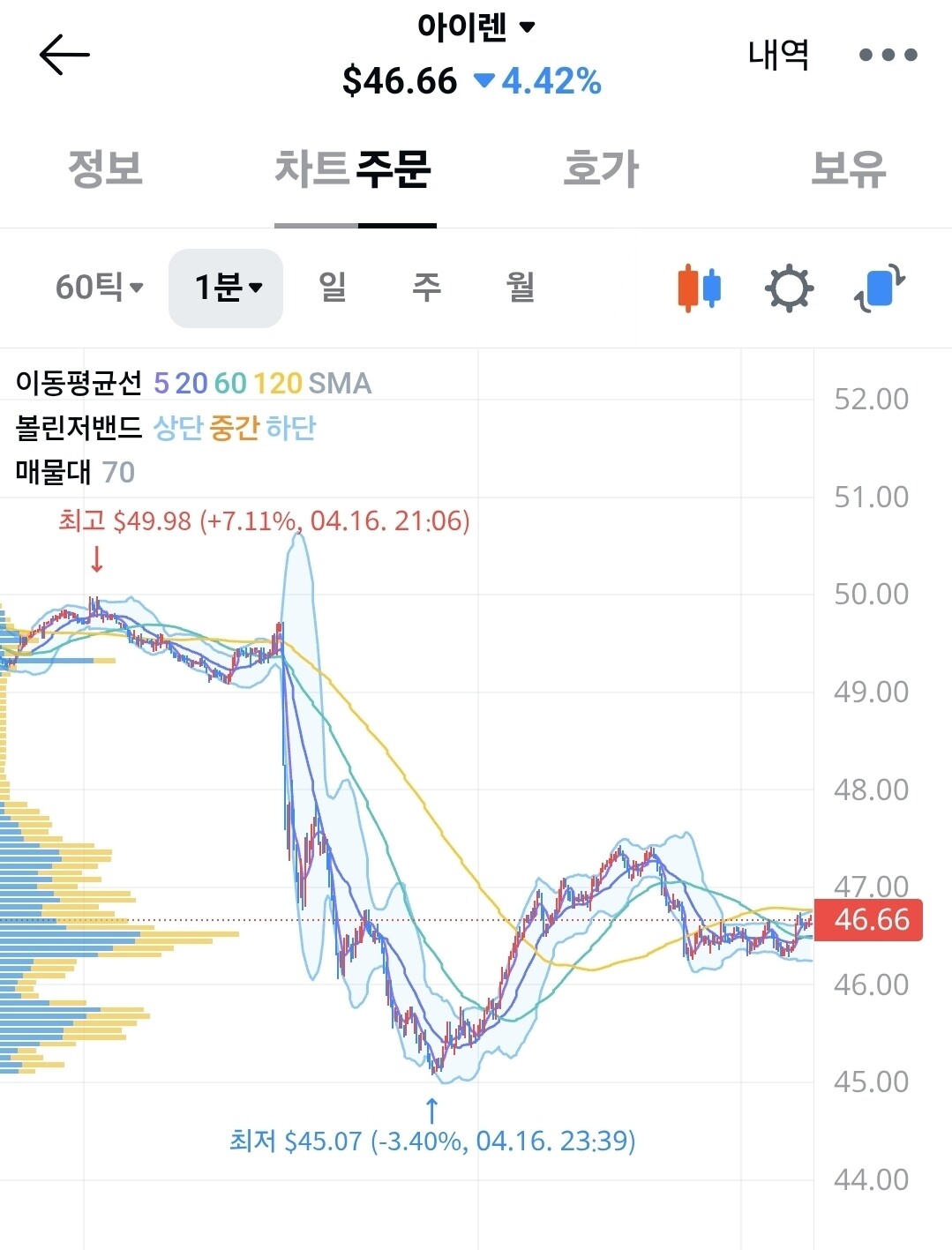Open the 60틱 tick interval dropdown
This screenshot has width=952, height=1250.
[100, 288]
